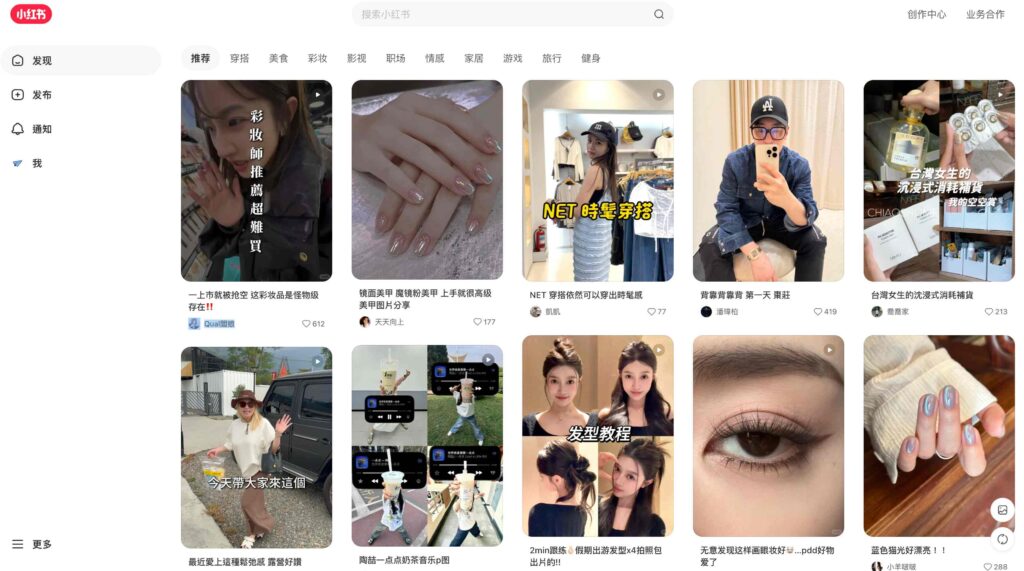
Task: Open the NET 時髦穿搭 video post
Action: click(598, 180)
